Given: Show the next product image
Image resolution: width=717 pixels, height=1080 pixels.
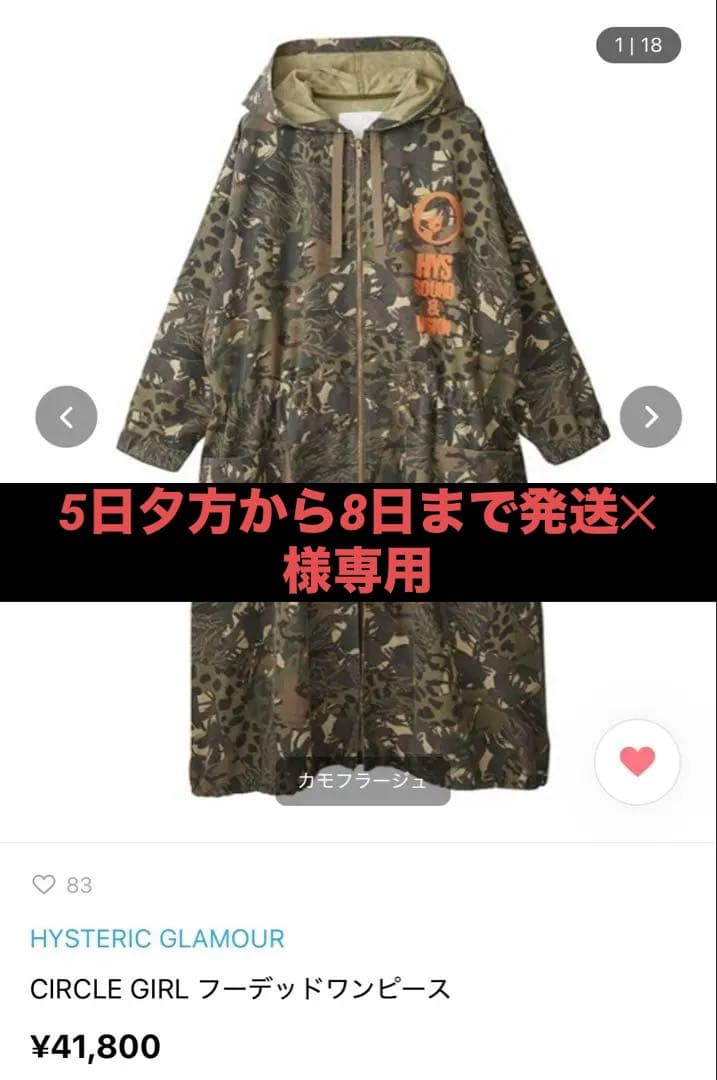Looking at the screenshot, I should (651, 417).
